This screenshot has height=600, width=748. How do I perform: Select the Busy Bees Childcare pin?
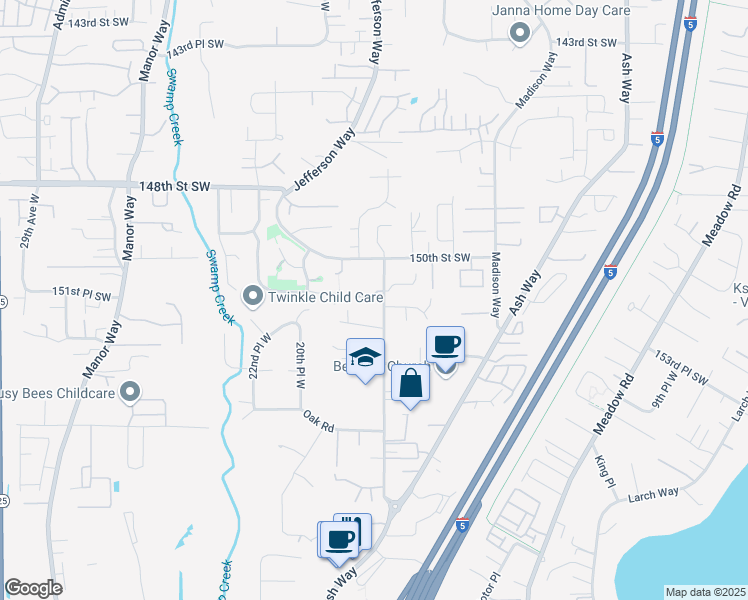[130, 393]
